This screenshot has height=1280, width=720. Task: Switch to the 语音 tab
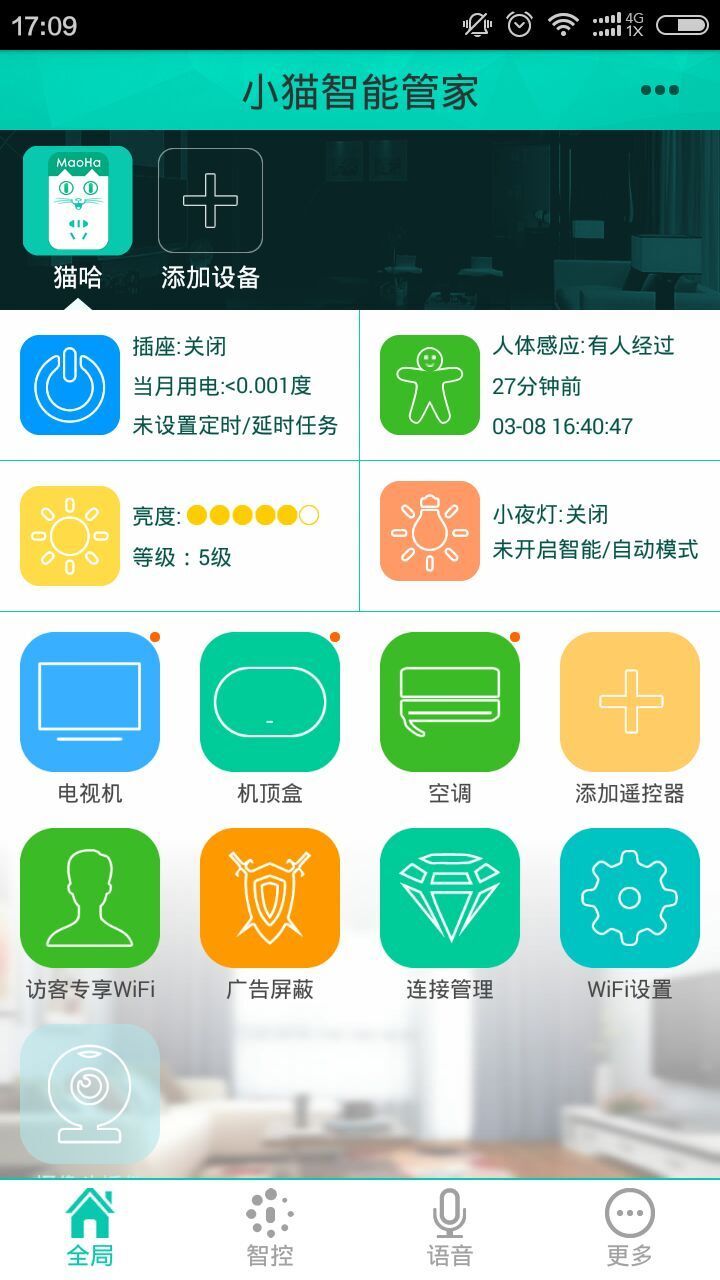(x=450, y=1228)
